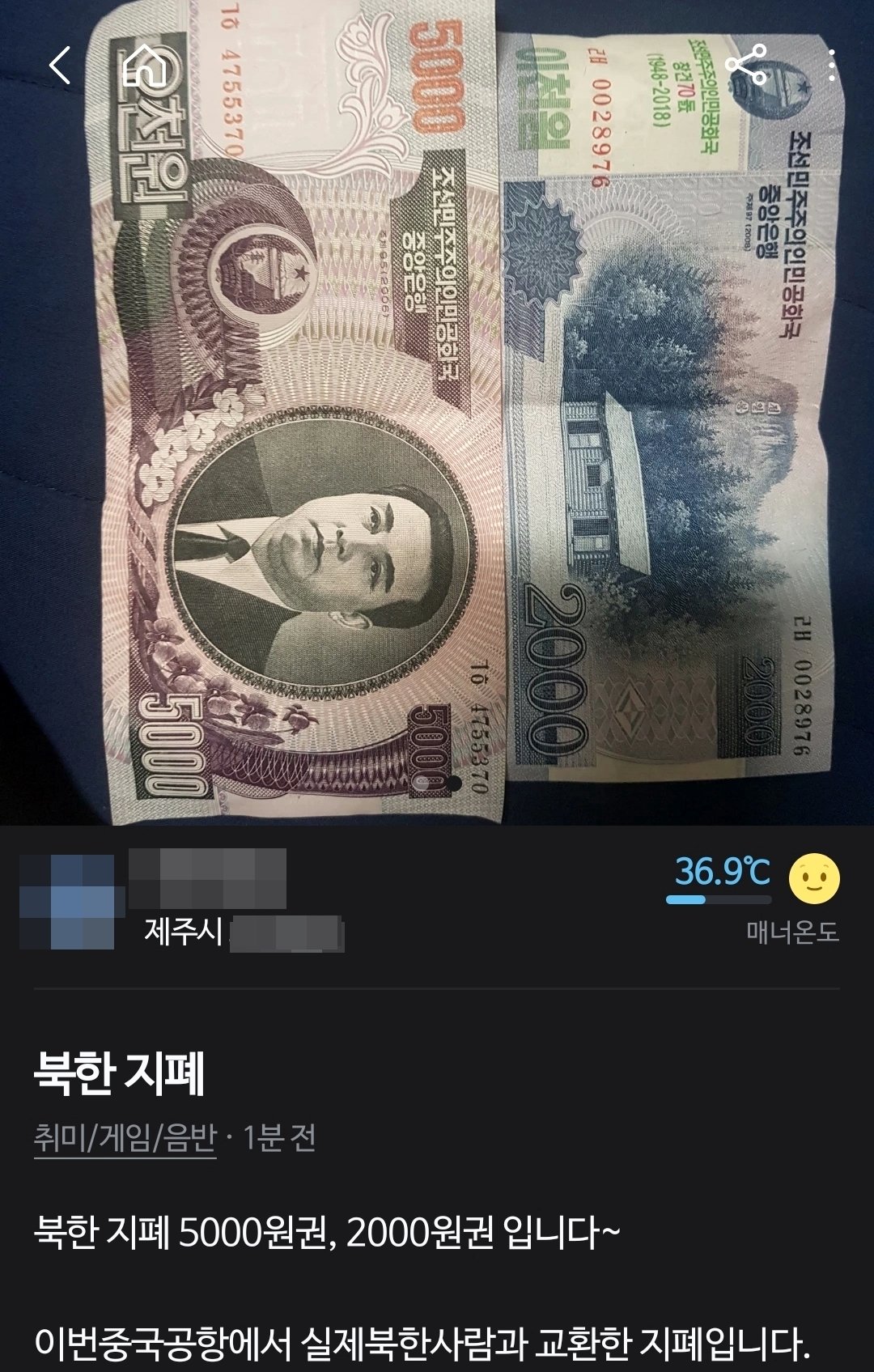
Task: Go back using the top-left arrow
Action: point(61,66)
